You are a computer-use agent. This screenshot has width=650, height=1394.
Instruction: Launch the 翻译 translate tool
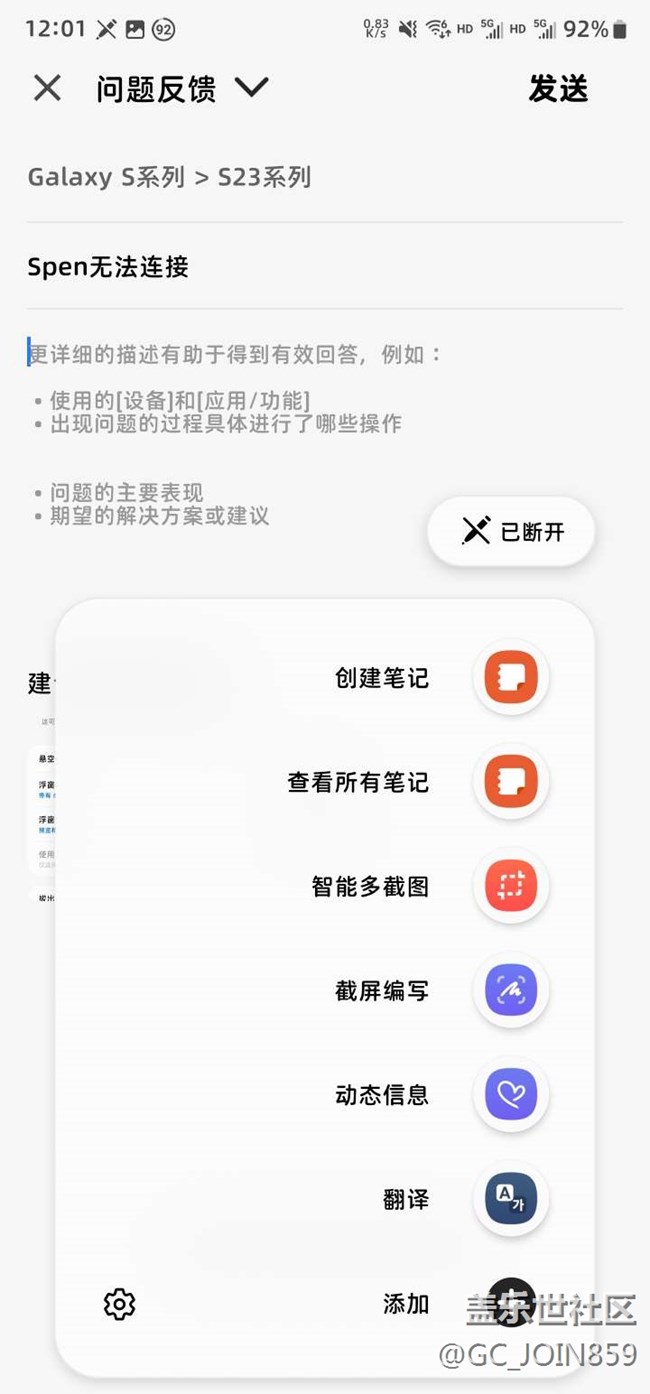pyautogui.click(x=511, y=1199)
